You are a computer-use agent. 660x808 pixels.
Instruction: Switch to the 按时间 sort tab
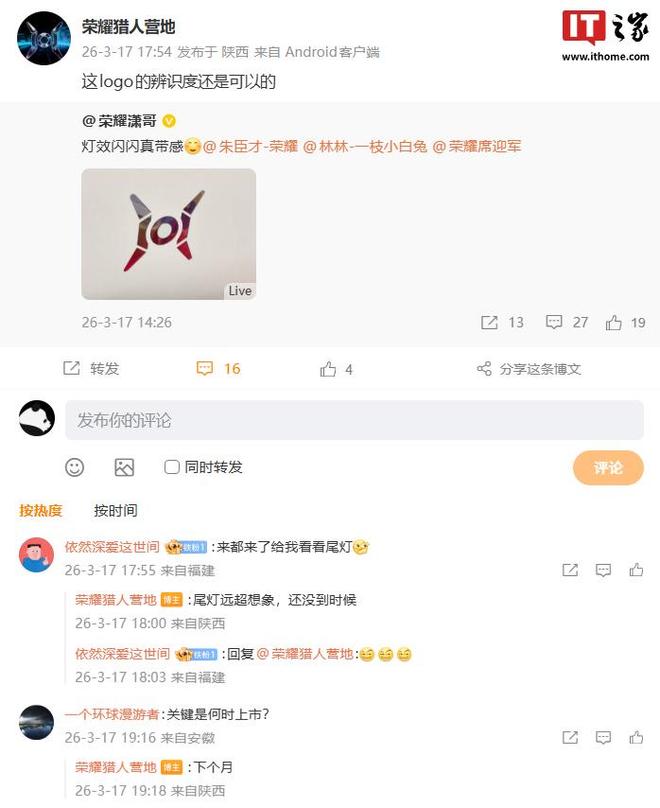tap(115, 510)
